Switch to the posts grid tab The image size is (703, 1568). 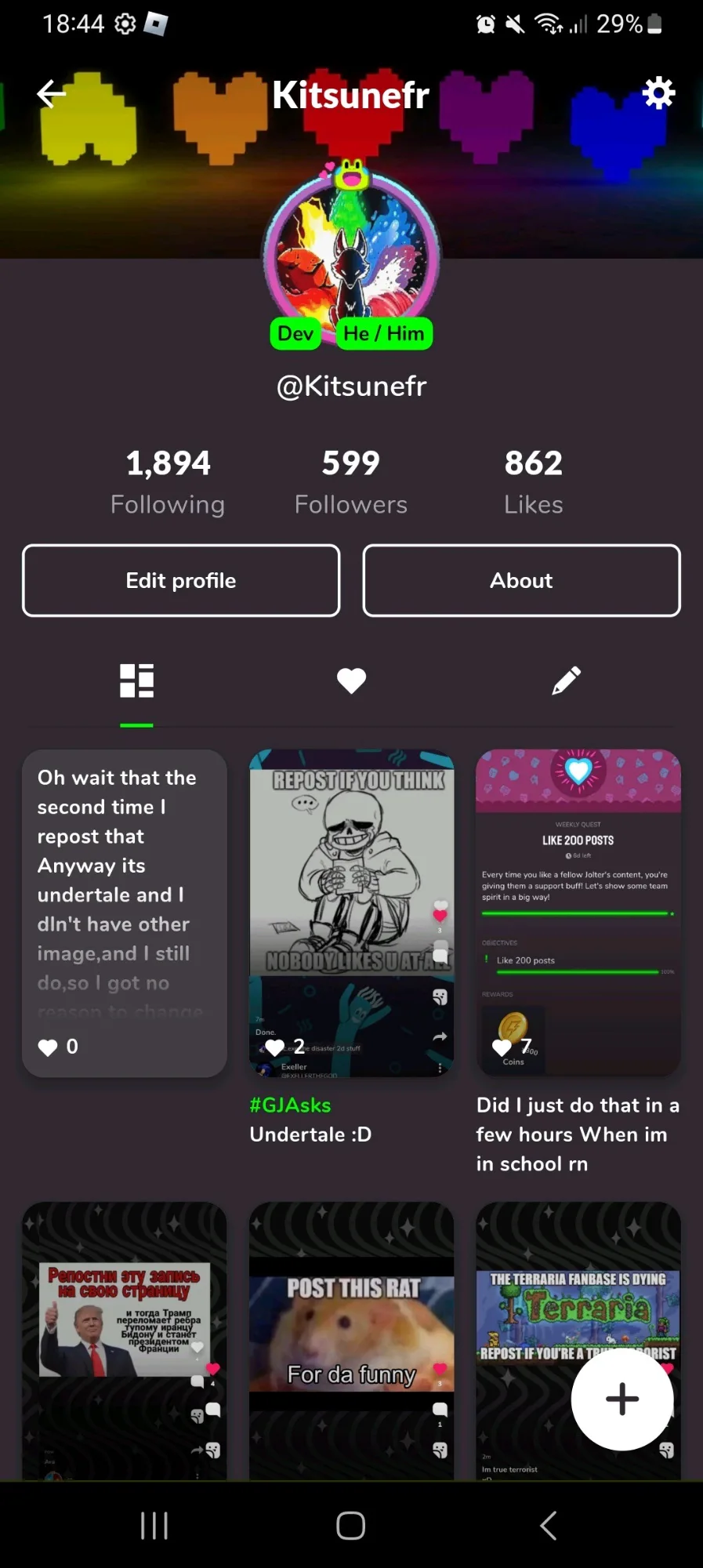coord(136,681)
